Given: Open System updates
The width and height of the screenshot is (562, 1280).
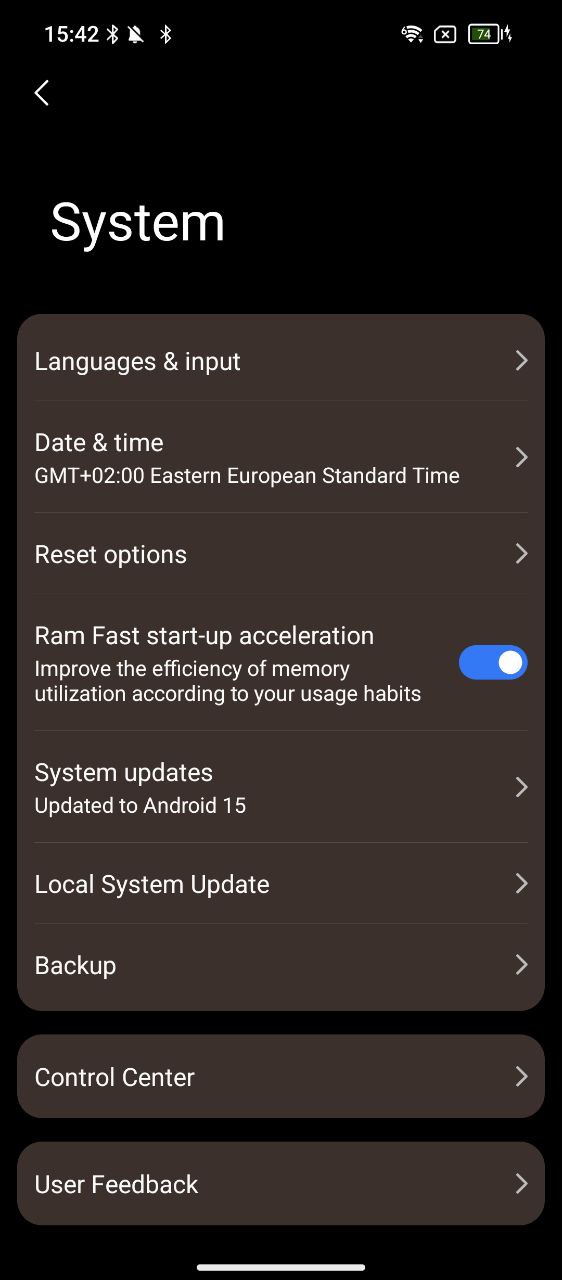Looking at the screenshot, I should [281, 787].
